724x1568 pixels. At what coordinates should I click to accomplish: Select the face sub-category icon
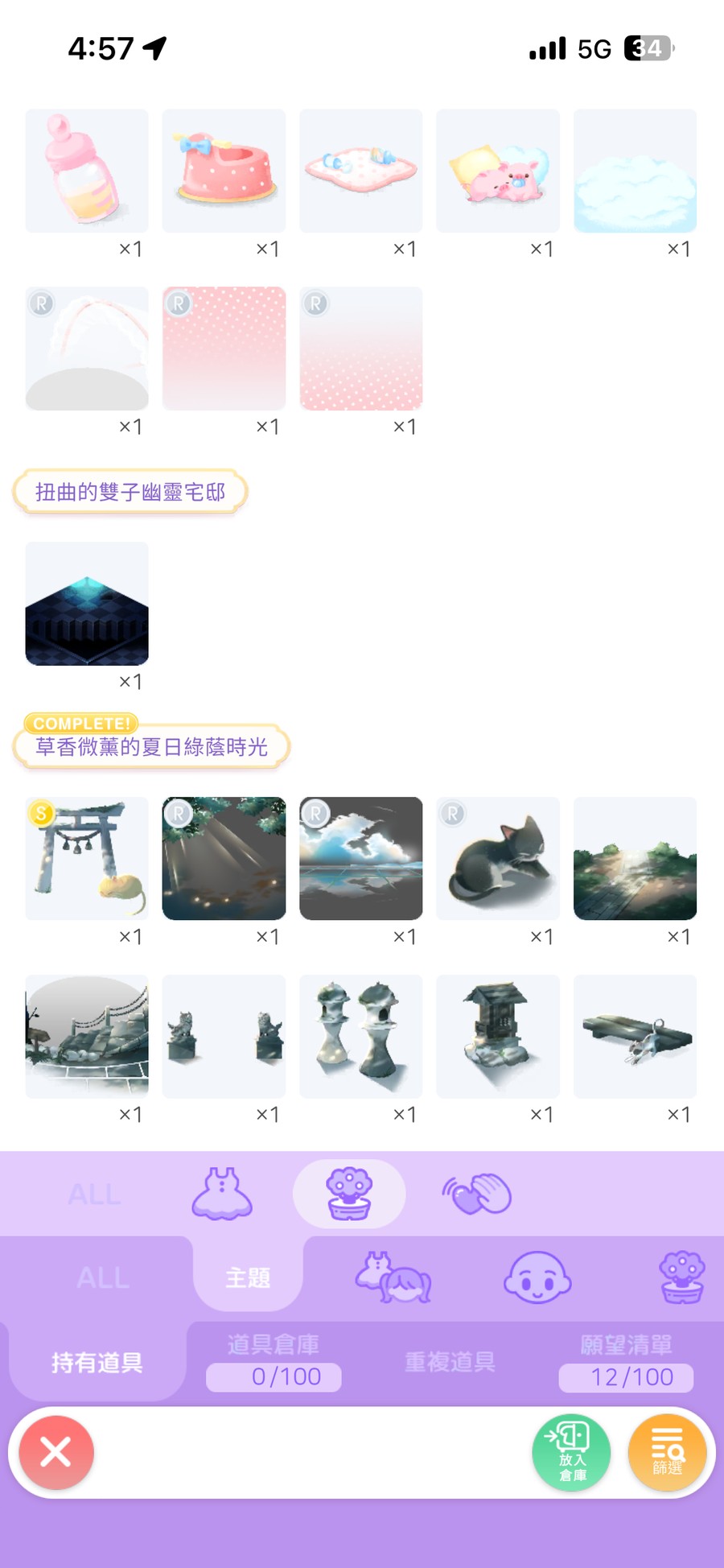(x=537, y=1277)
